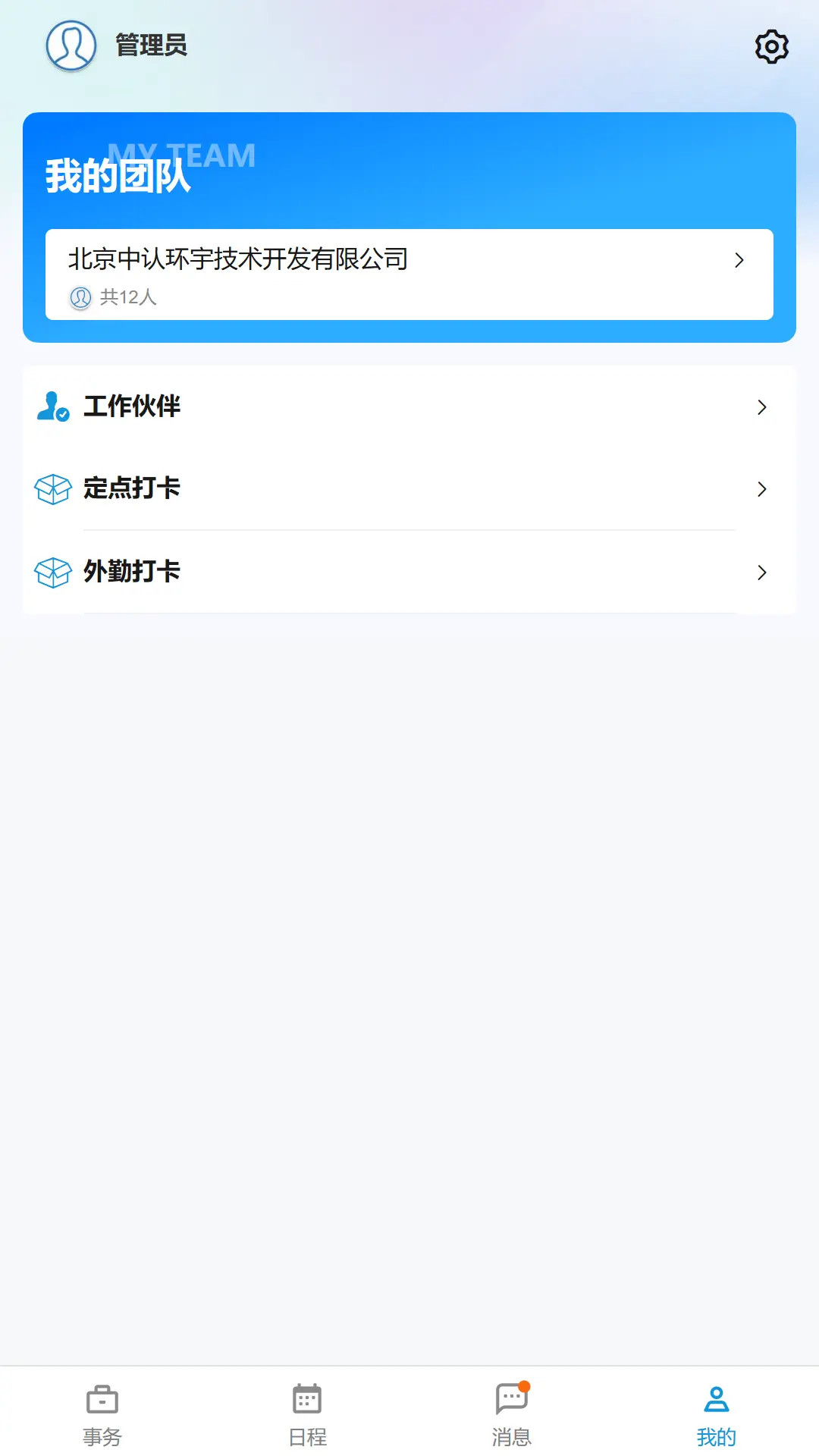Expand the company detail chevron

coord(739,261)
